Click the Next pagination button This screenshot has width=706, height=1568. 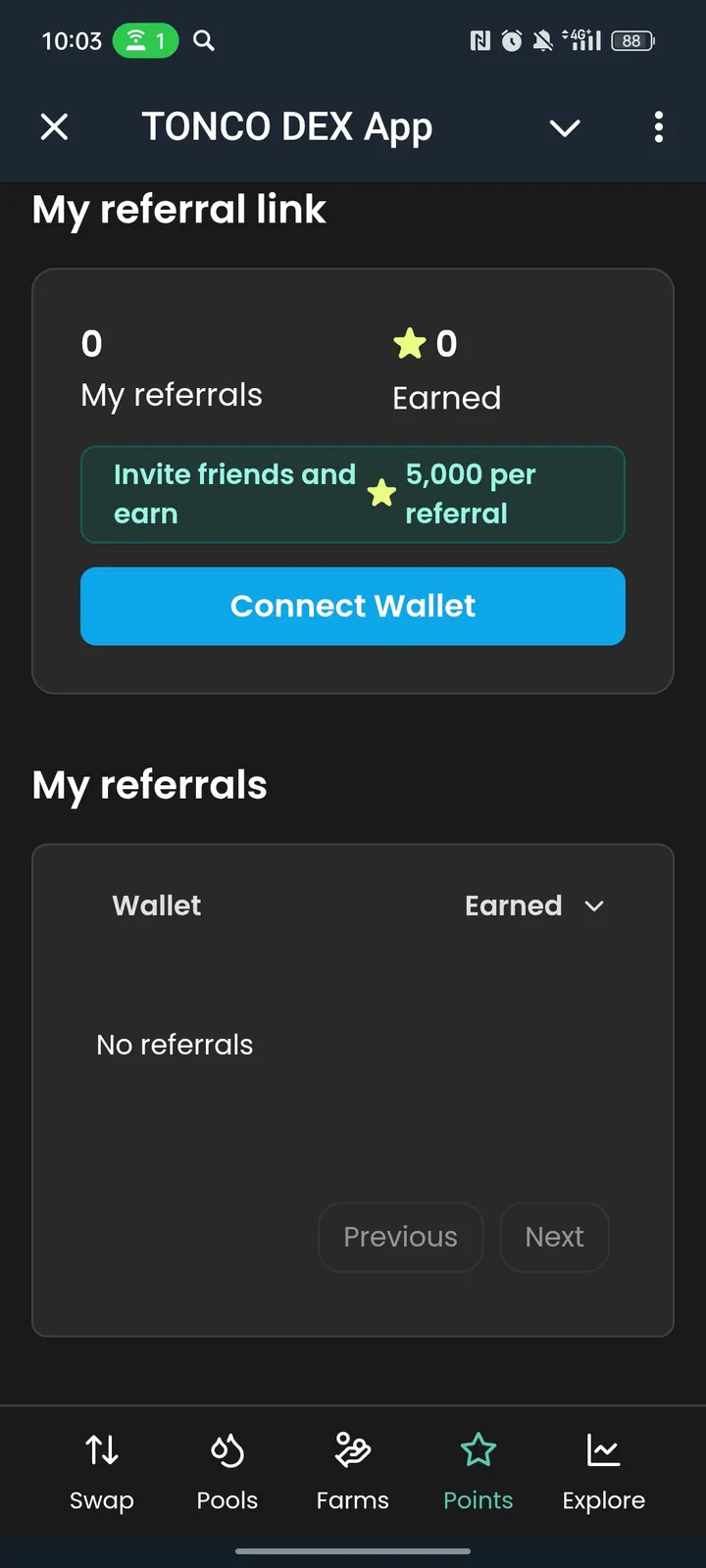point(554,1237)
